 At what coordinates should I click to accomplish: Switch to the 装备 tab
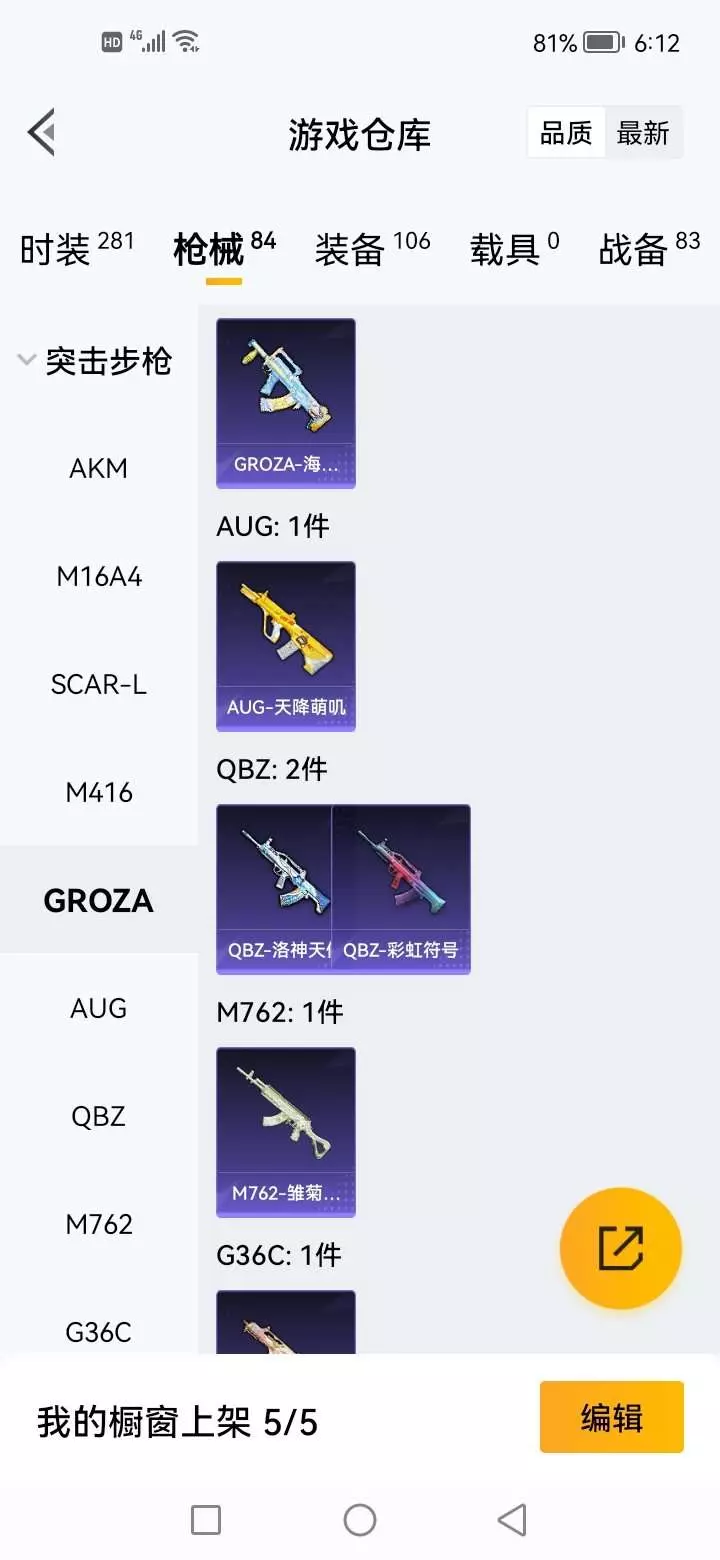tap(372, 248)
